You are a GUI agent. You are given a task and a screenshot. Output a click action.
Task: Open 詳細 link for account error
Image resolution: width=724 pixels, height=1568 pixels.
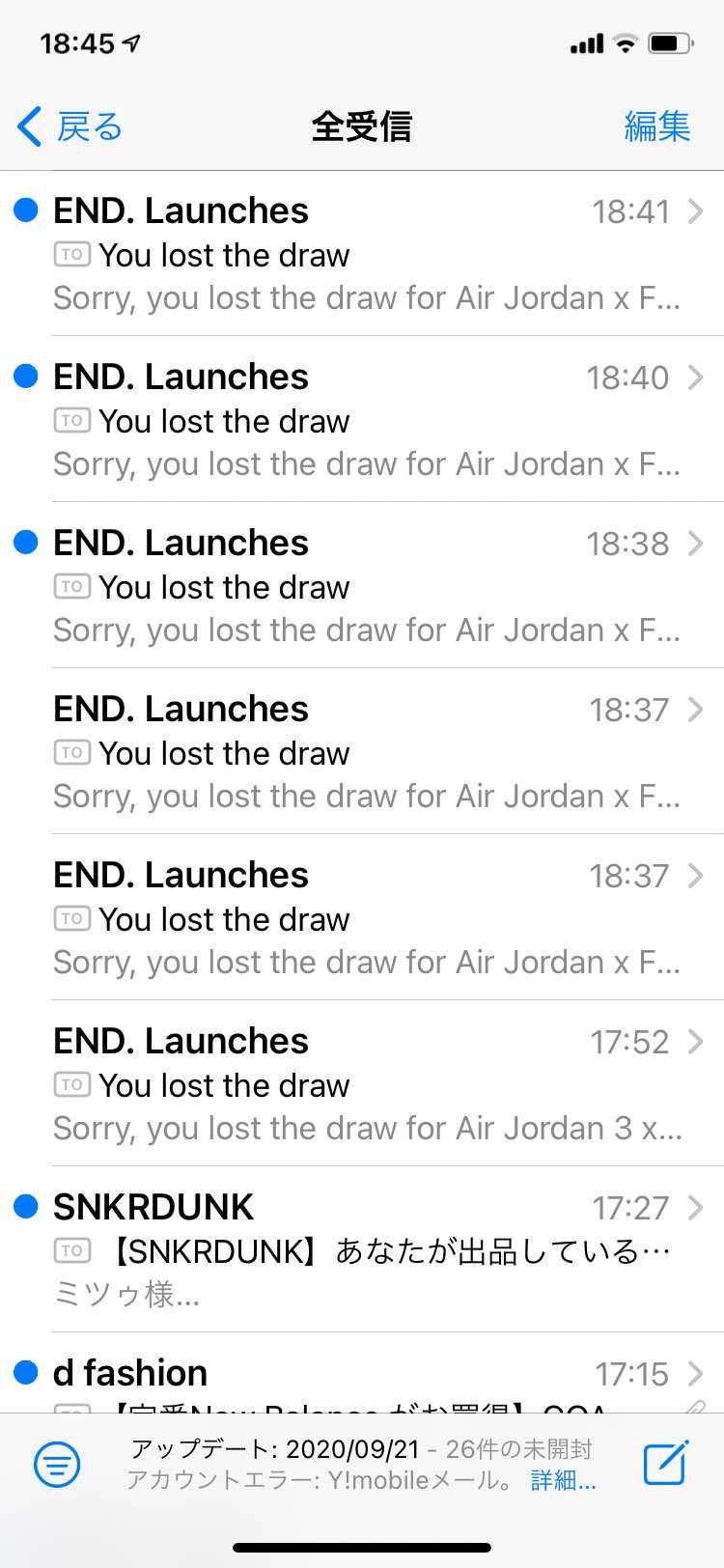564,1480
